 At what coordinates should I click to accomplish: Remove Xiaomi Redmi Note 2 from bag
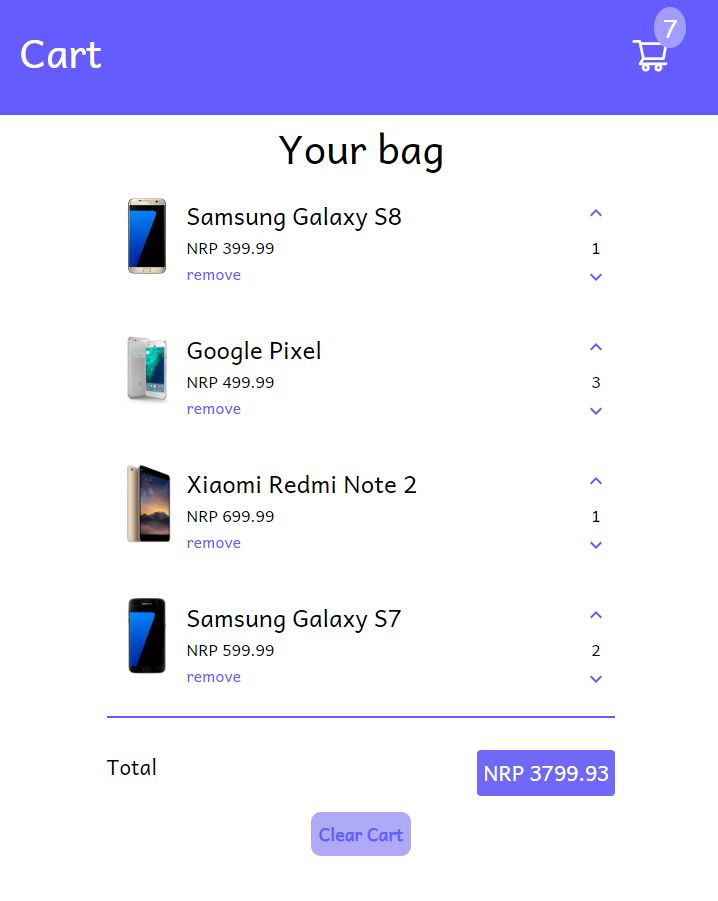[x=213, y=543]
